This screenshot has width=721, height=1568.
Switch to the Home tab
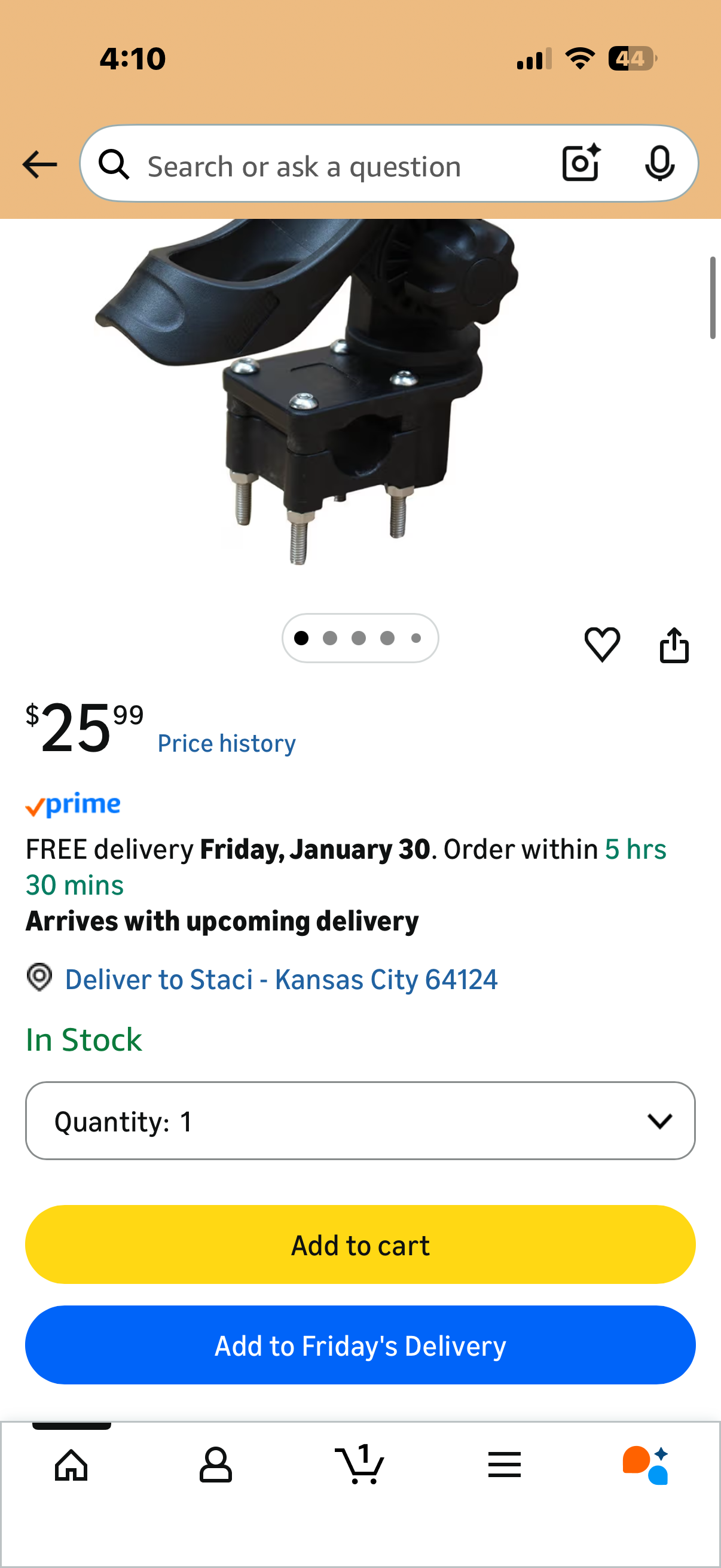click(71, 1465)
